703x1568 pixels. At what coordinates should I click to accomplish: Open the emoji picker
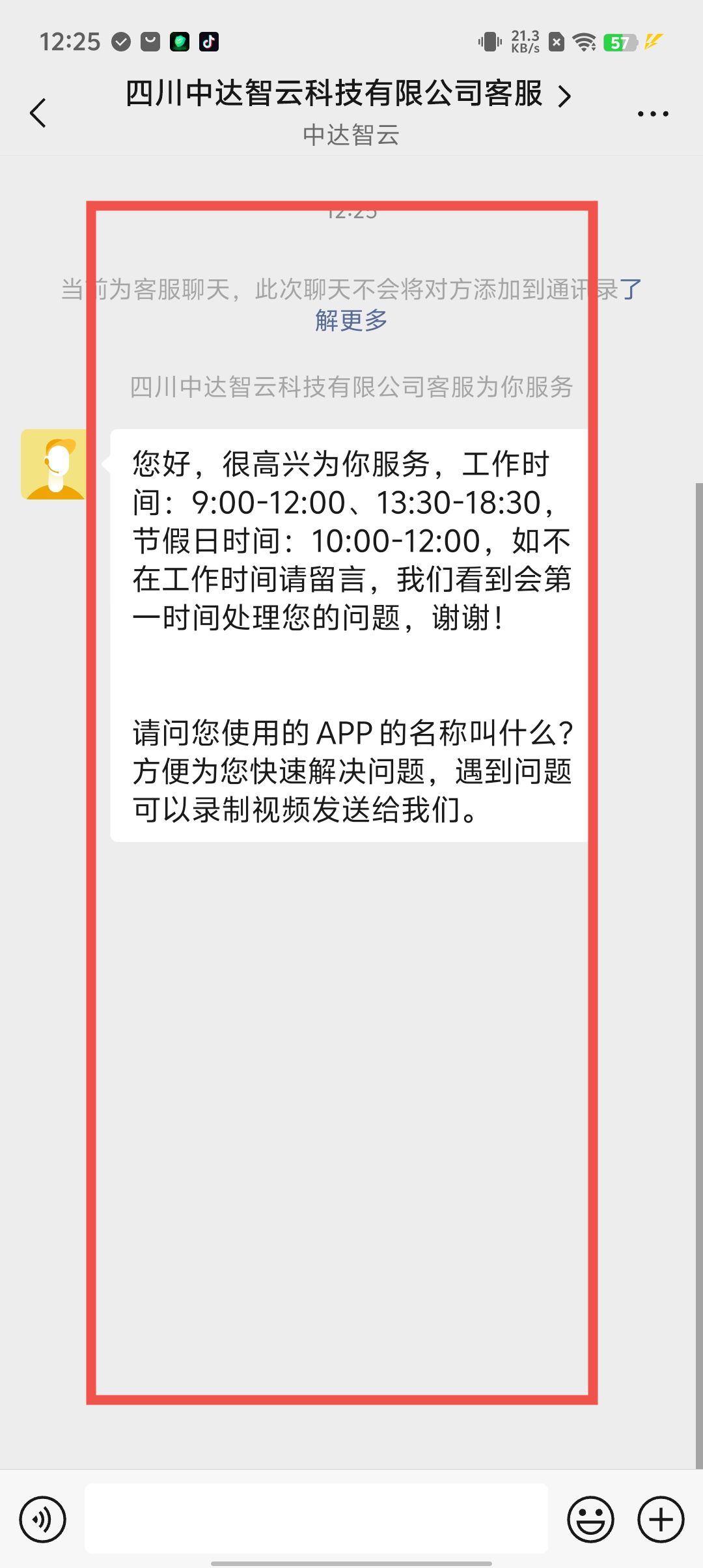coord(590,1520)
